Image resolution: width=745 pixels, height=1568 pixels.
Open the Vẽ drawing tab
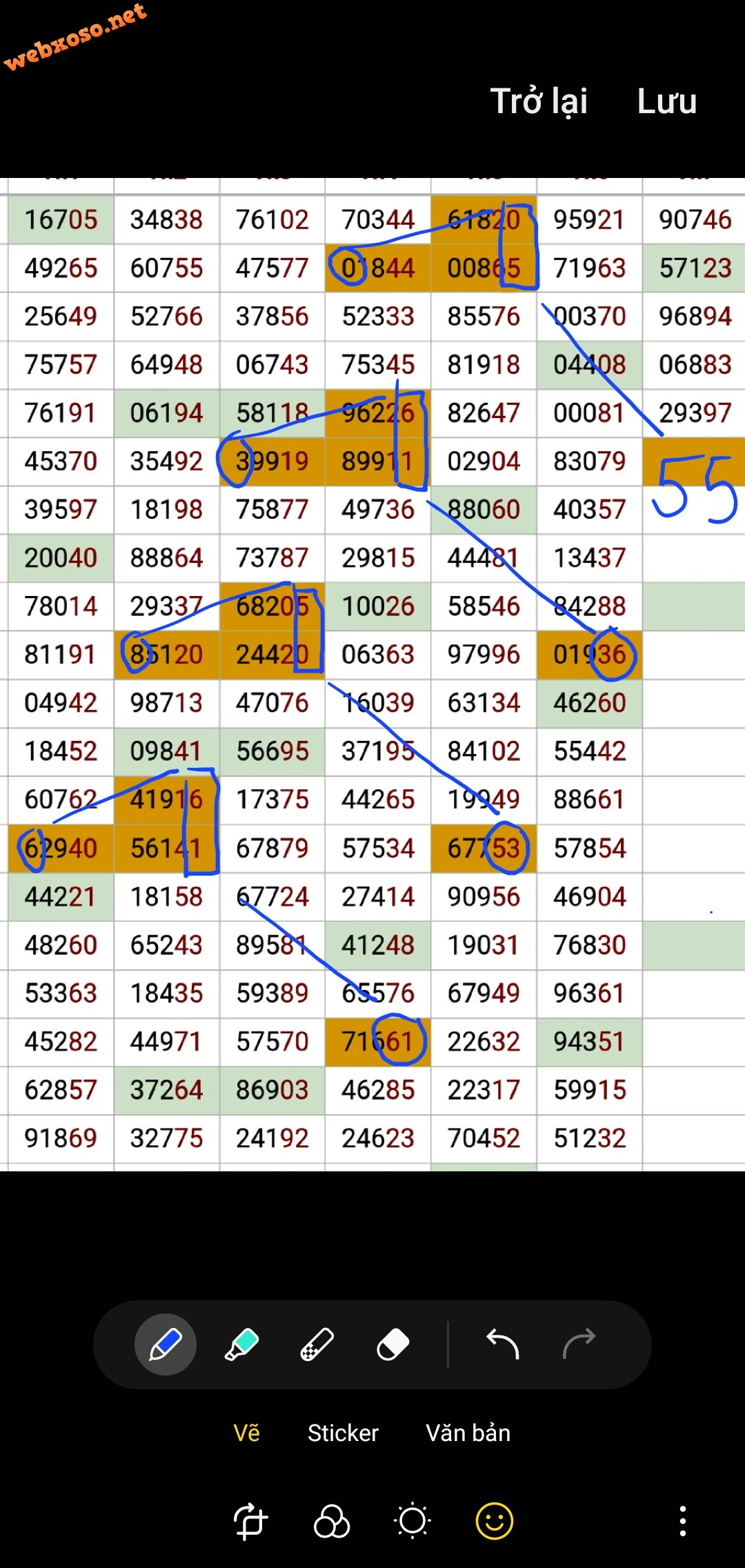tap(246, 1433)
